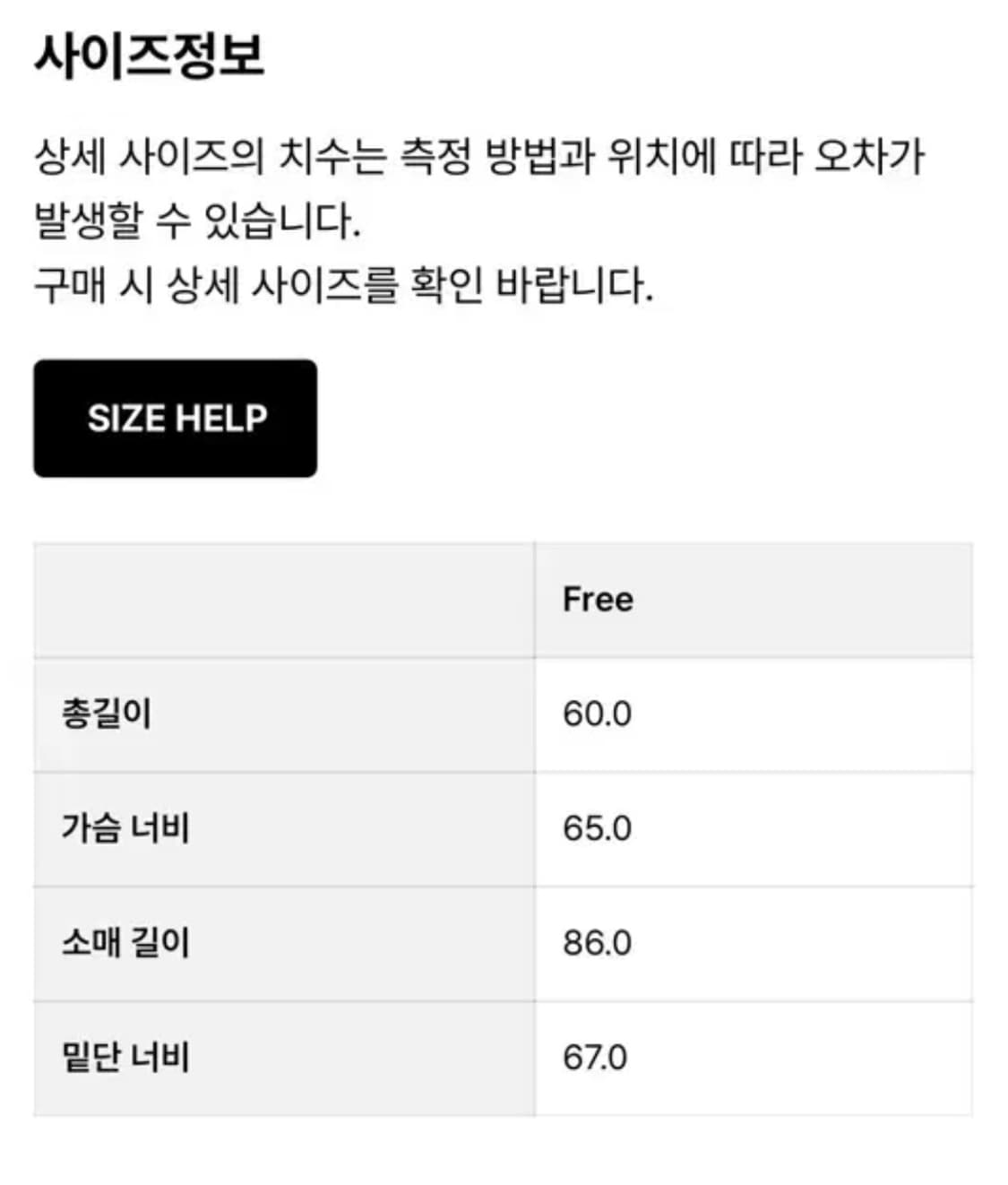Select the Free column header

(596, 598)
